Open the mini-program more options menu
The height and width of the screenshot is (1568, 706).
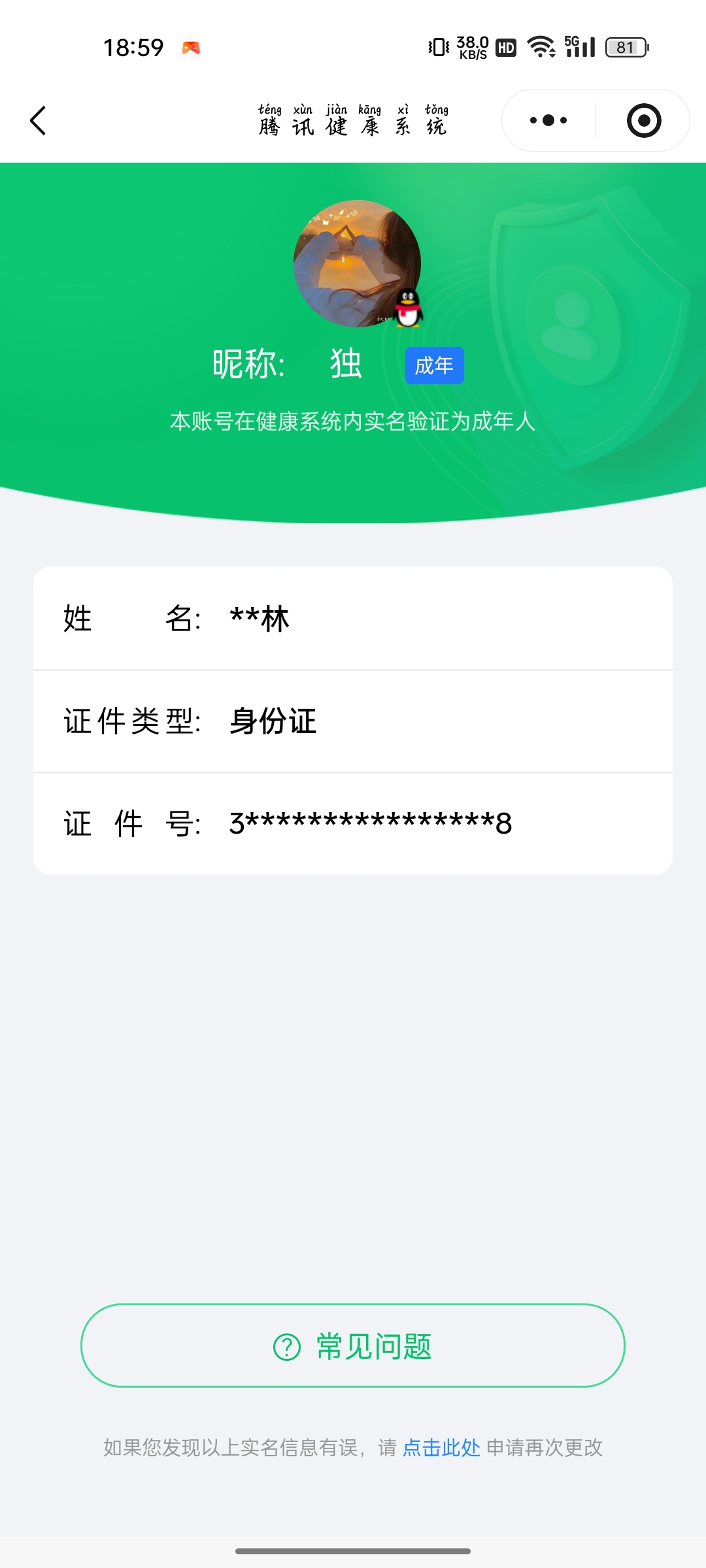tap(548, 120)
